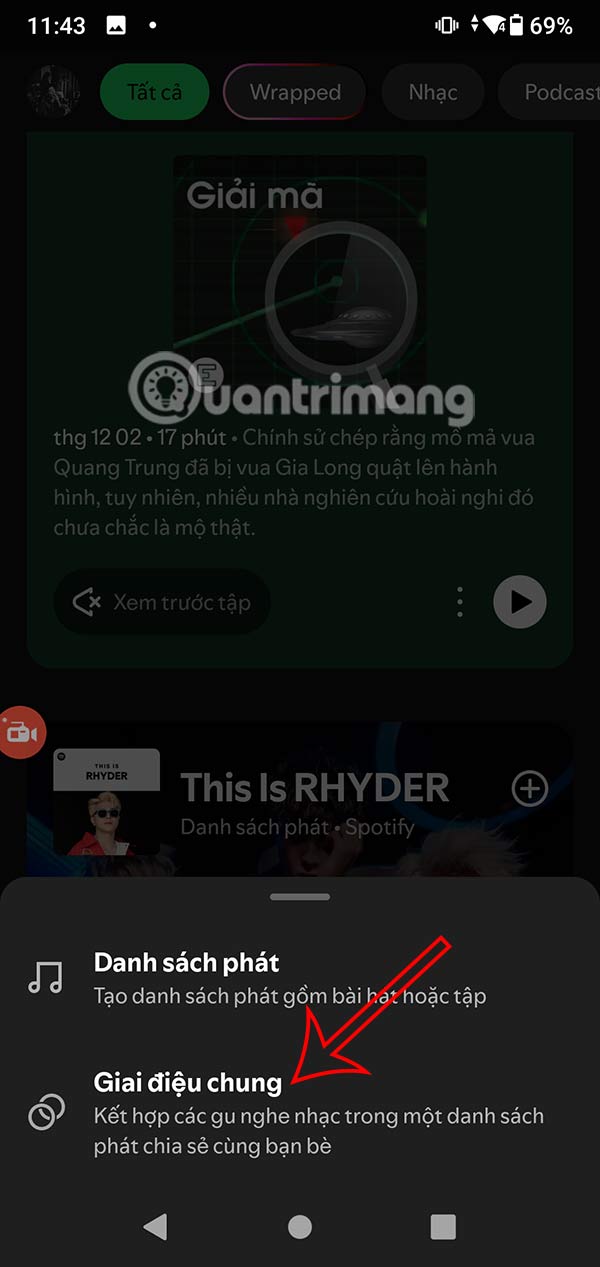
Task: Switch to the Tất cả filter chip
Action: click(154, 93)
